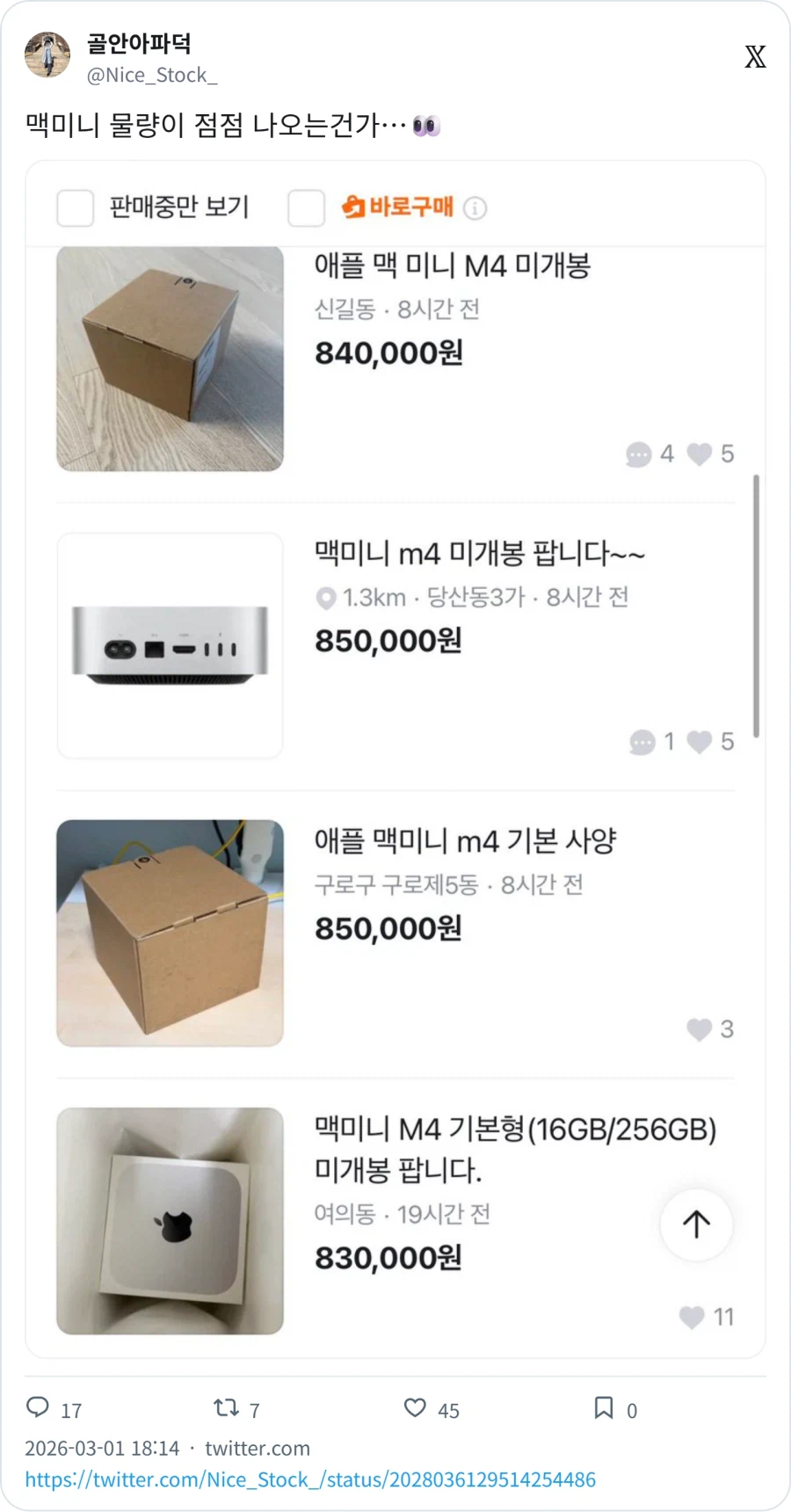Click the location pin on the 당산동3가 listing

325,597
